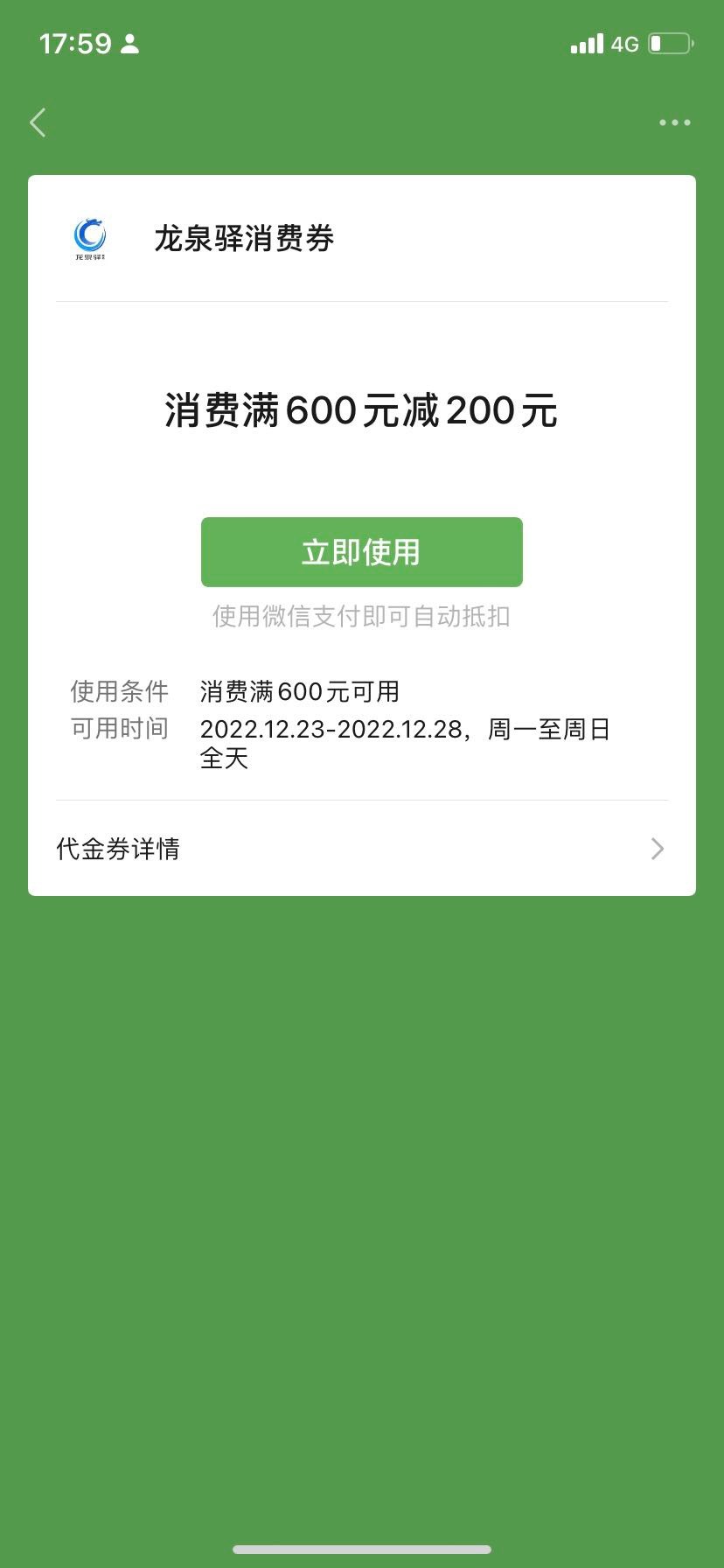724x1568 pixels.
Task: Open the three-dot overflow menu
Action: [675, 122]
